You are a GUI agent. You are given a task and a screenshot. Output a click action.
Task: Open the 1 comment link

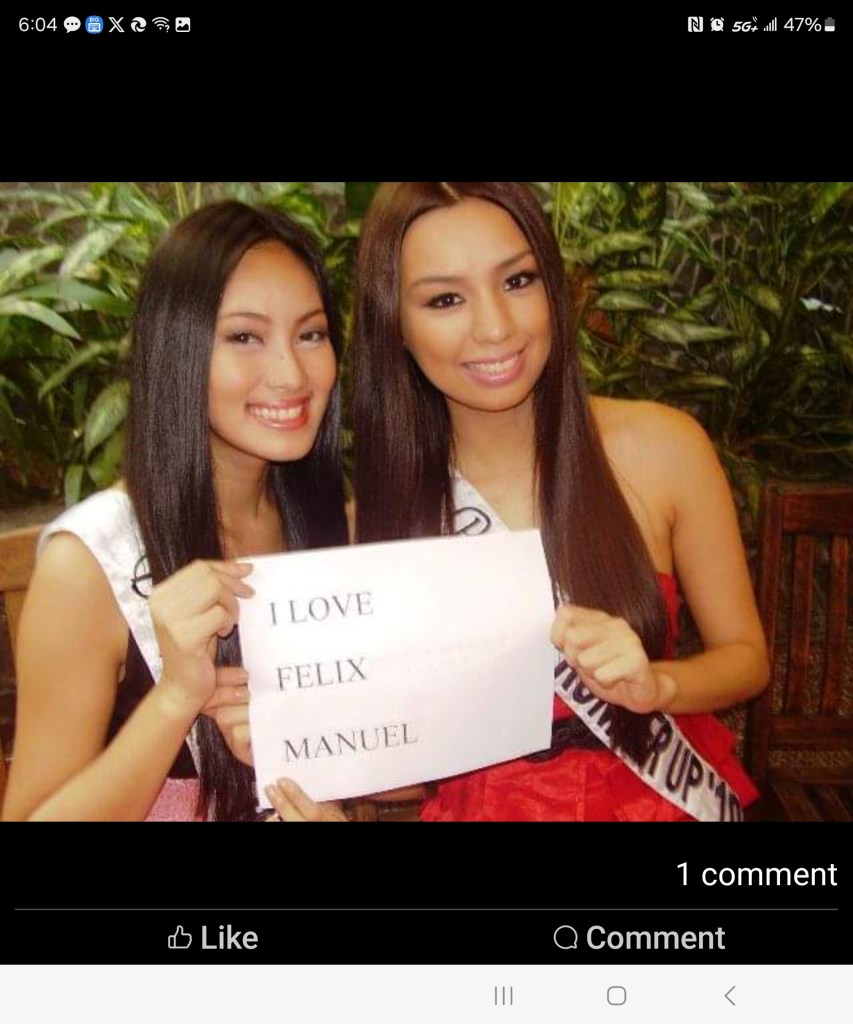[756, 874]
